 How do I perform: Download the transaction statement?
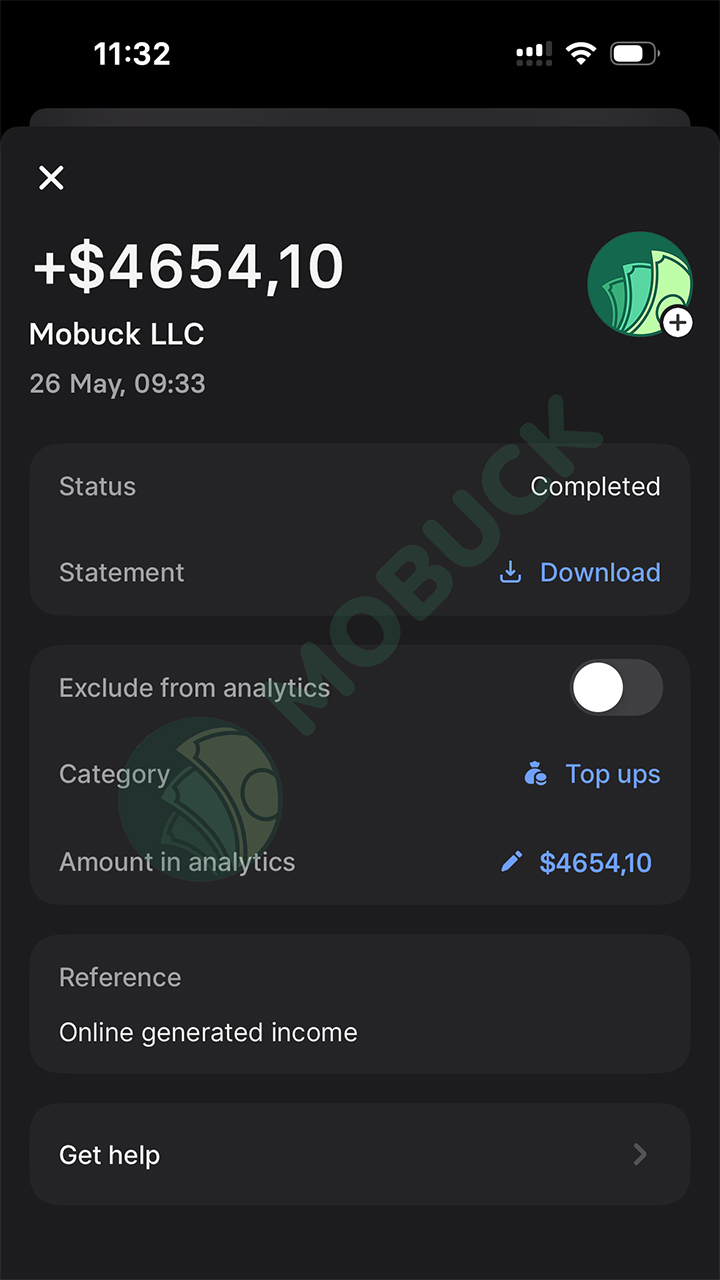tap(580, 572)
